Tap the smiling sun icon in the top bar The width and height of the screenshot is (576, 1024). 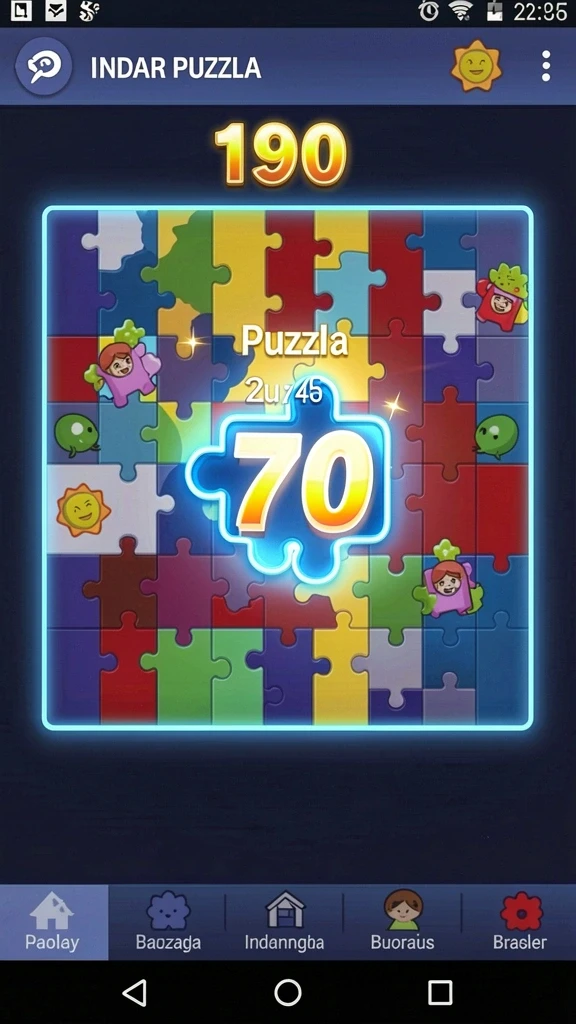pos(476,66)
